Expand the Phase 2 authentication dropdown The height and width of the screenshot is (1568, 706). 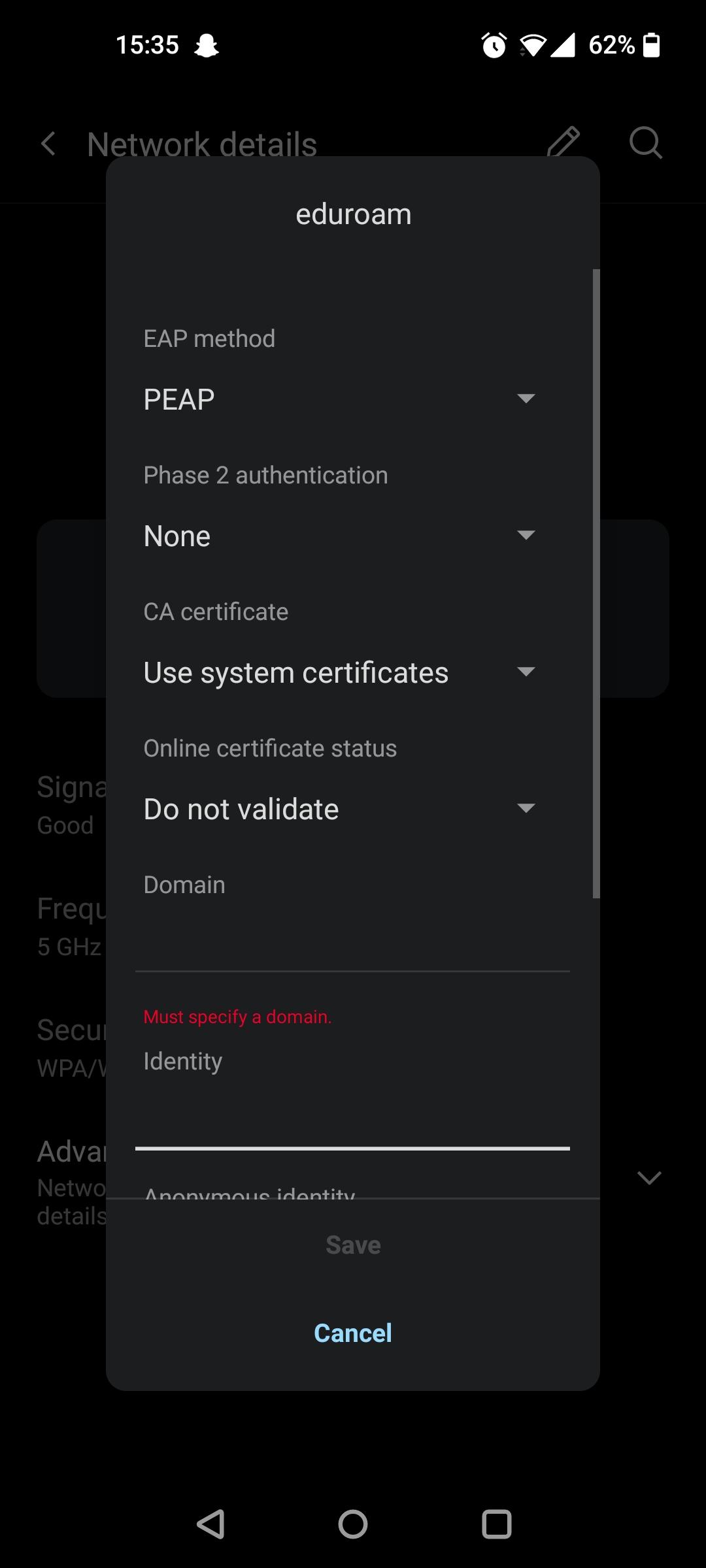tap(340, 536)
